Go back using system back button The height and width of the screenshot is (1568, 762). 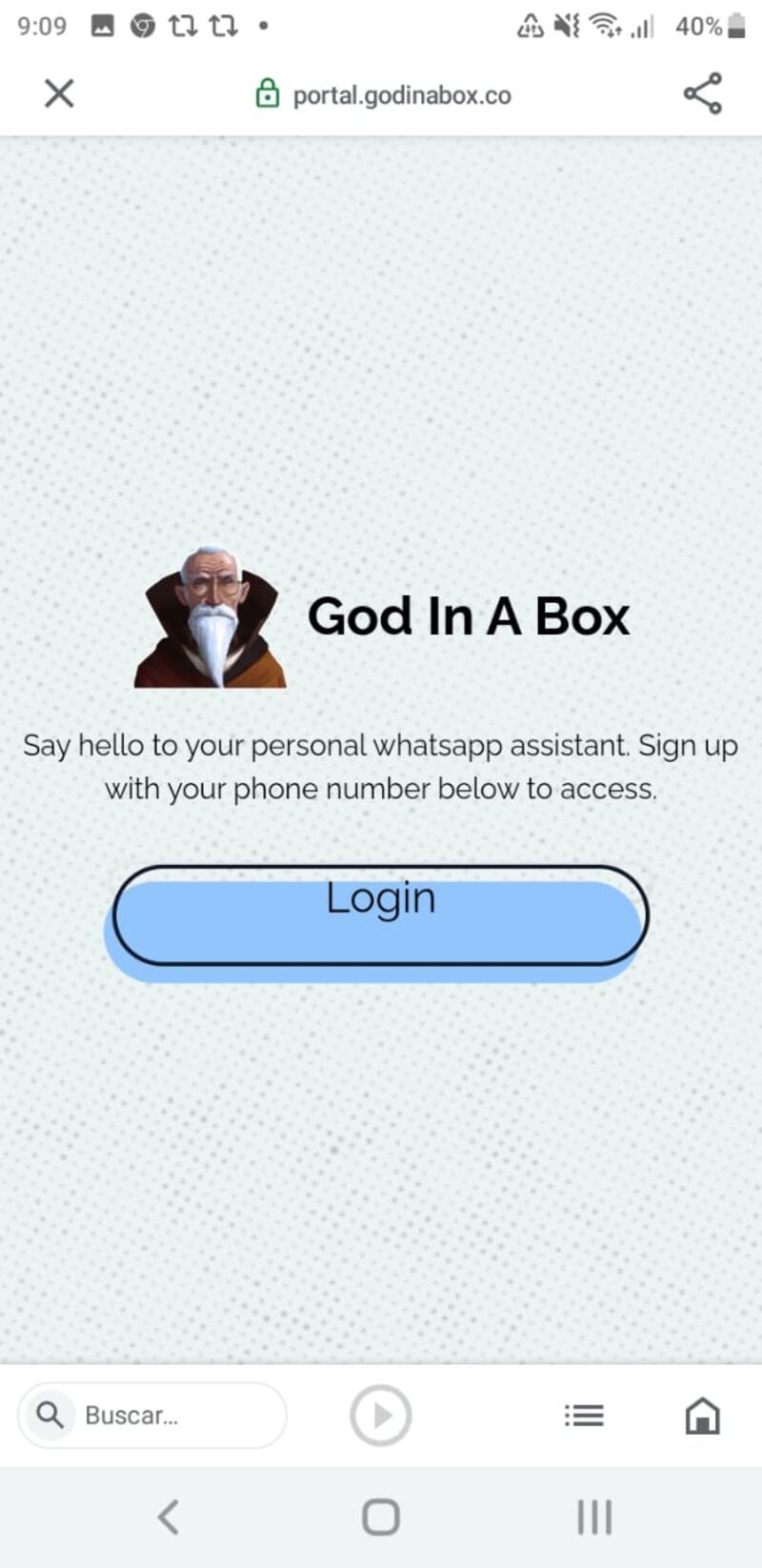169,1517
